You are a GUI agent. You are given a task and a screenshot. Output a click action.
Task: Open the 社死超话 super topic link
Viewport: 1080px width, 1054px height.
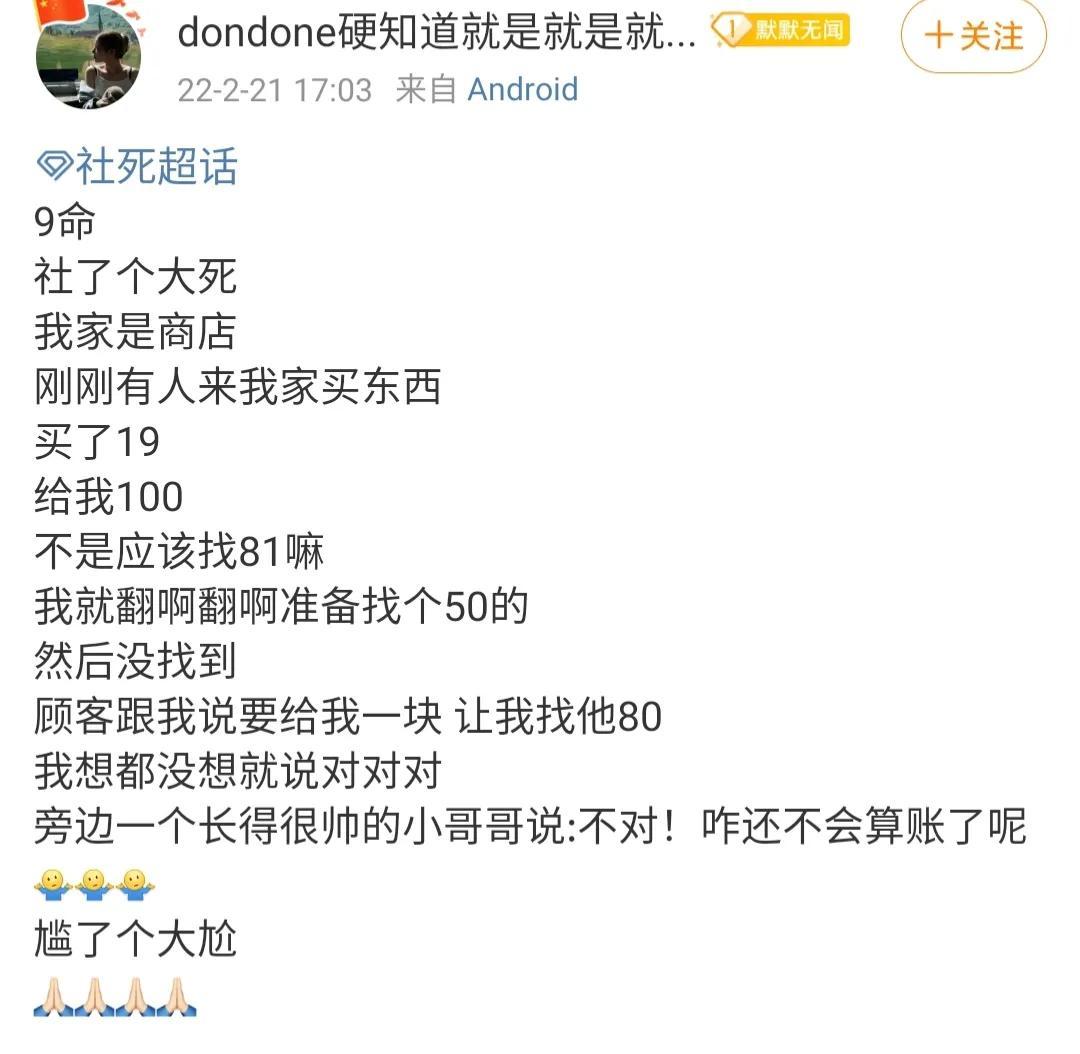[x=137, y=167]
